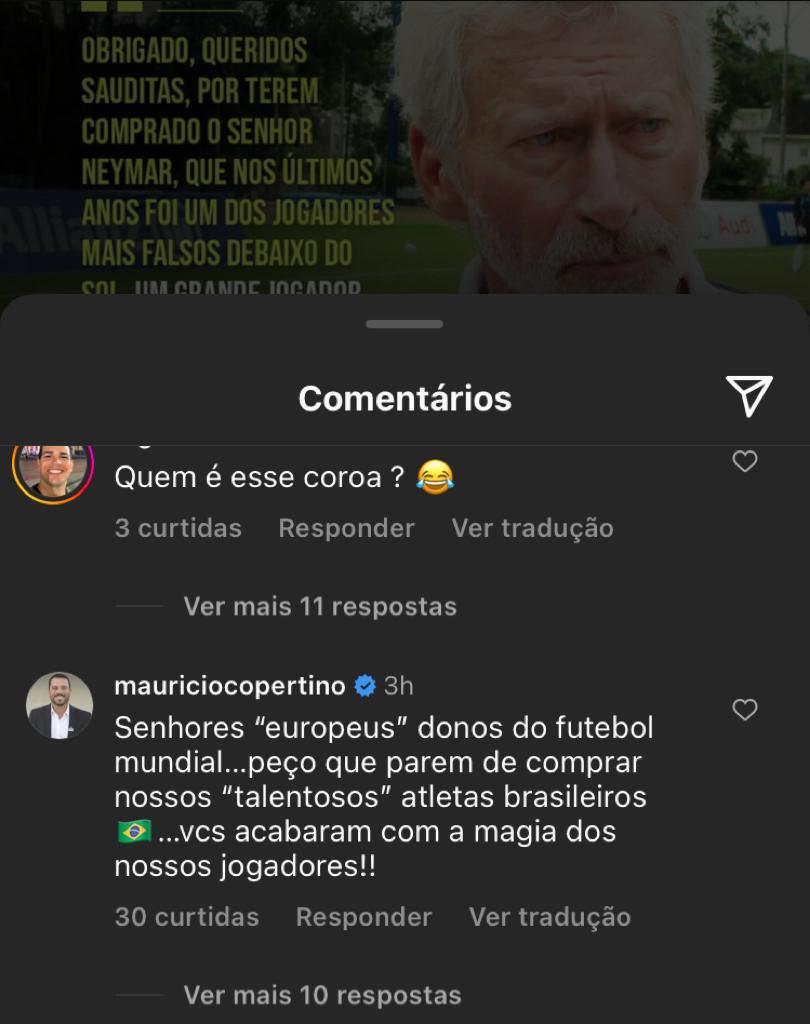Open mauriciocopertino's username link
Viewport: 810px width, 1024px height.
pos(228,686)
